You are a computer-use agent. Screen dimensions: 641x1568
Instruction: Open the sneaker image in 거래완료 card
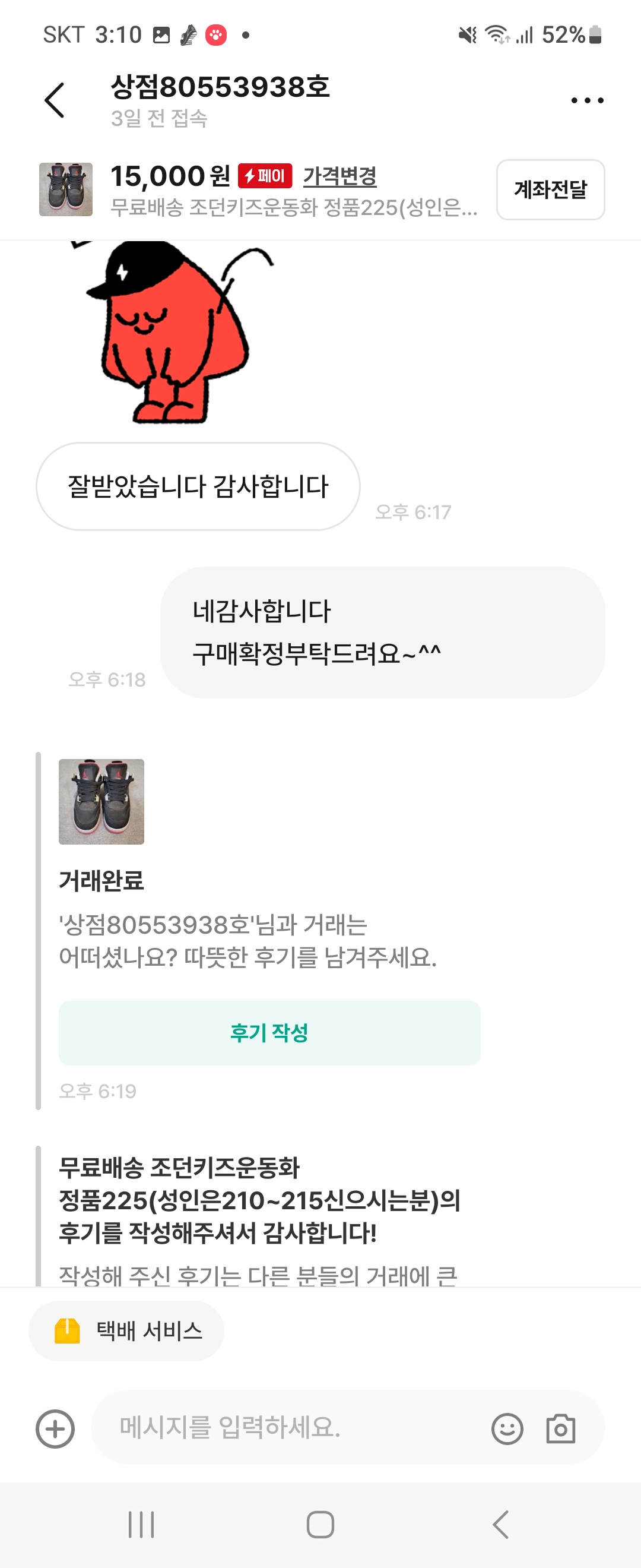click(101, 802)
